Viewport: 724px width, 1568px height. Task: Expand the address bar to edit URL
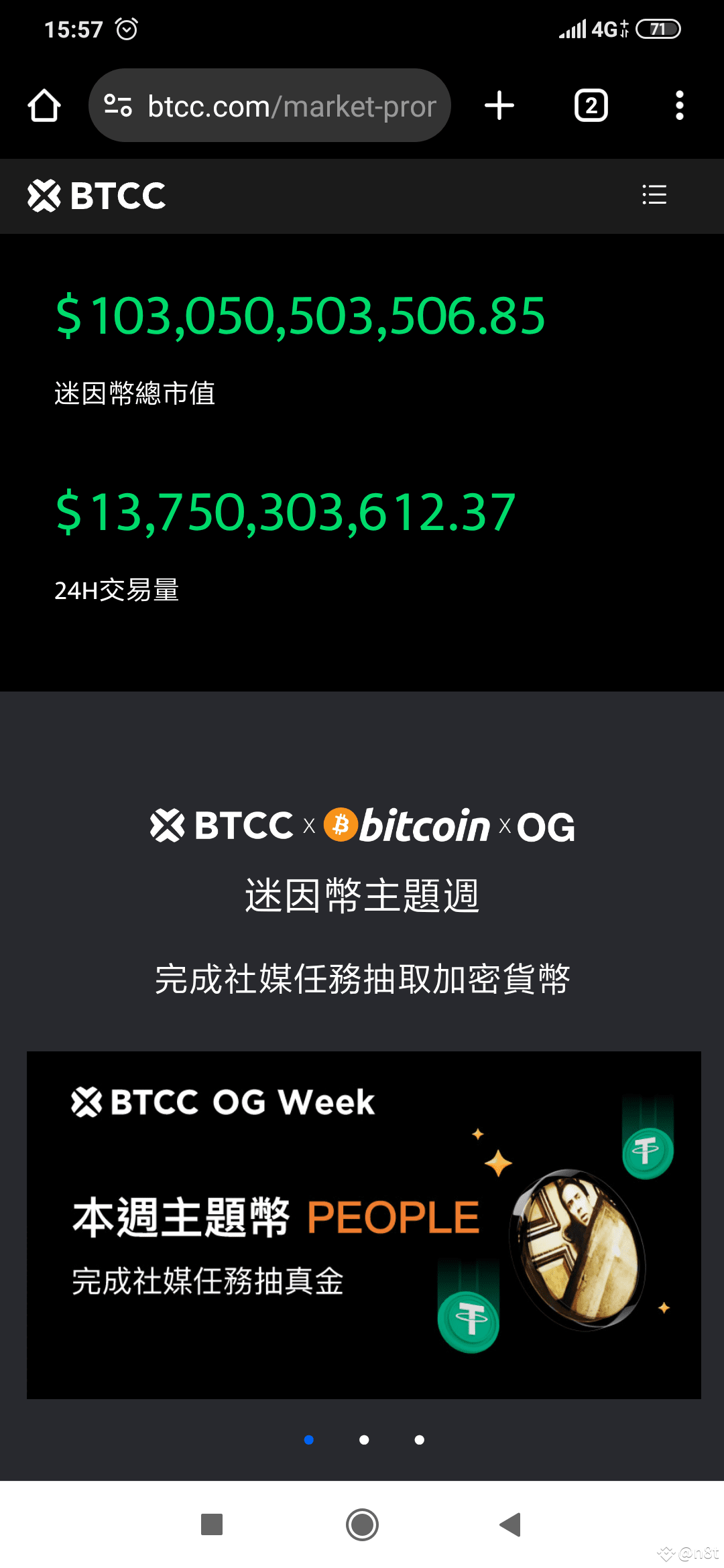click(x=288, y=105)
